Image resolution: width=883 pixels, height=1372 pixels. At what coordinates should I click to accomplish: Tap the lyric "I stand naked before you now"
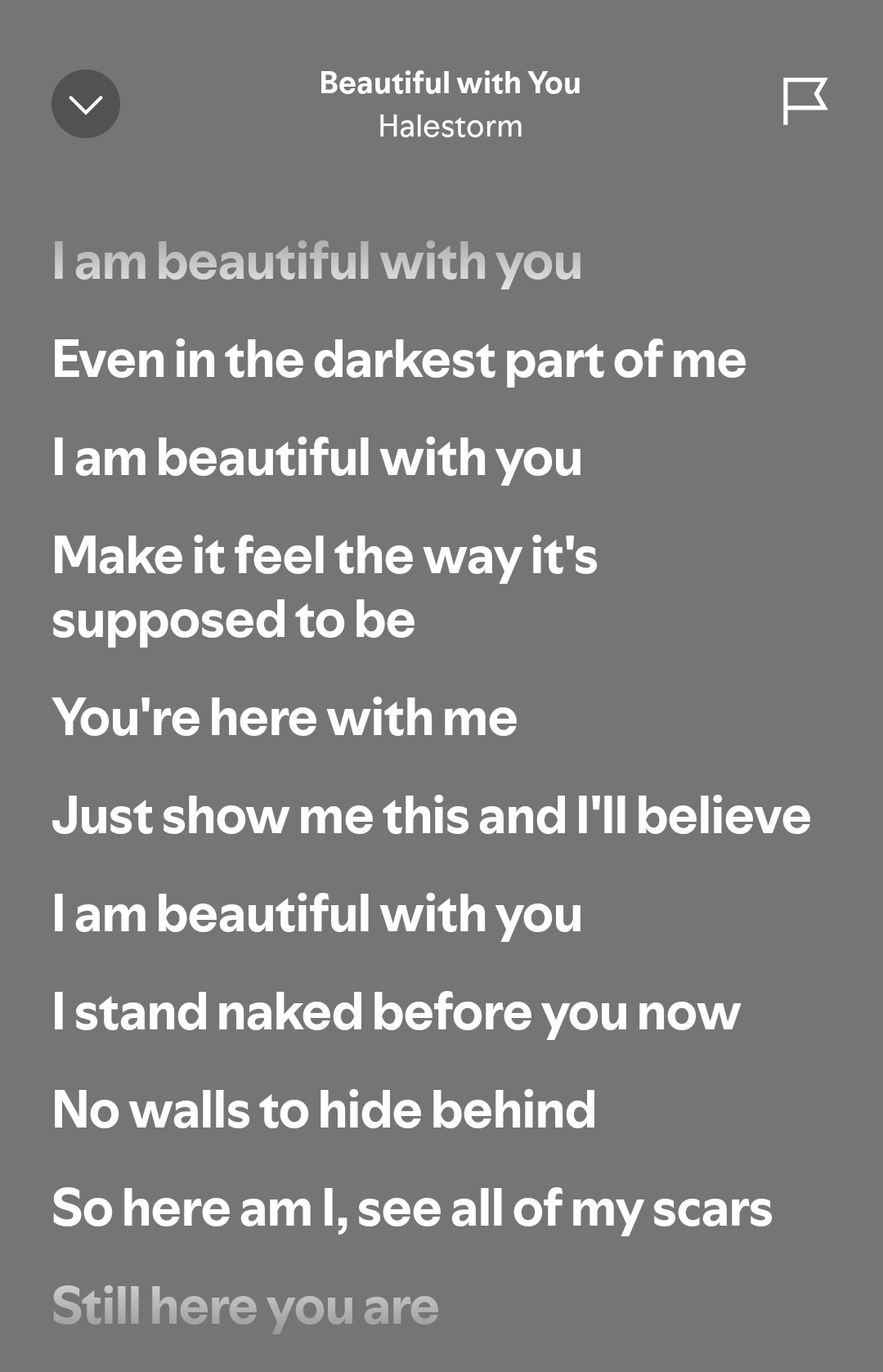pos(396,1012)
